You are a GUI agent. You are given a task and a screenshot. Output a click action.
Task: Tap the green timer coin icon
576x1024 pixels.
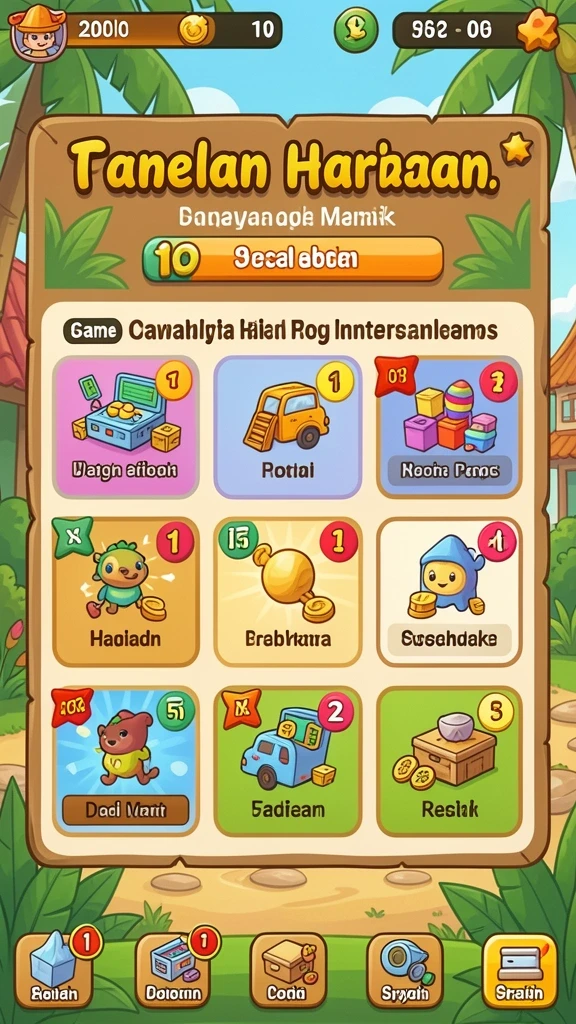[x=356, y=30]
